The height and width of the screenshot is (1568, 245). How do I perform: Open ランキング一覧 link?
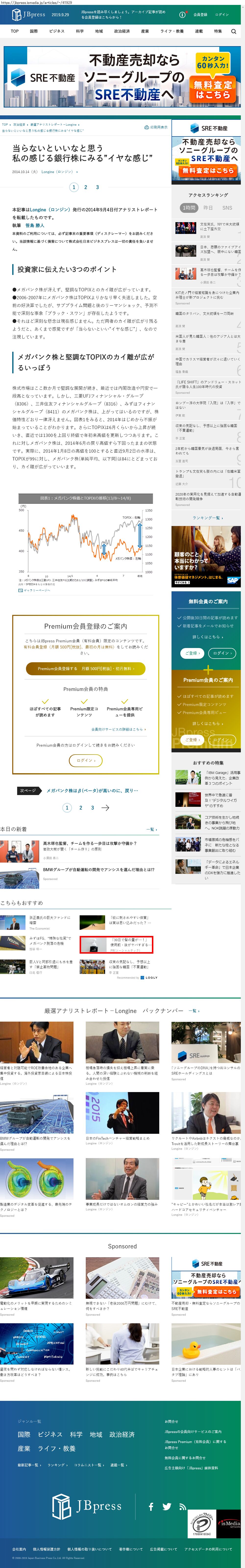[207, 518]
